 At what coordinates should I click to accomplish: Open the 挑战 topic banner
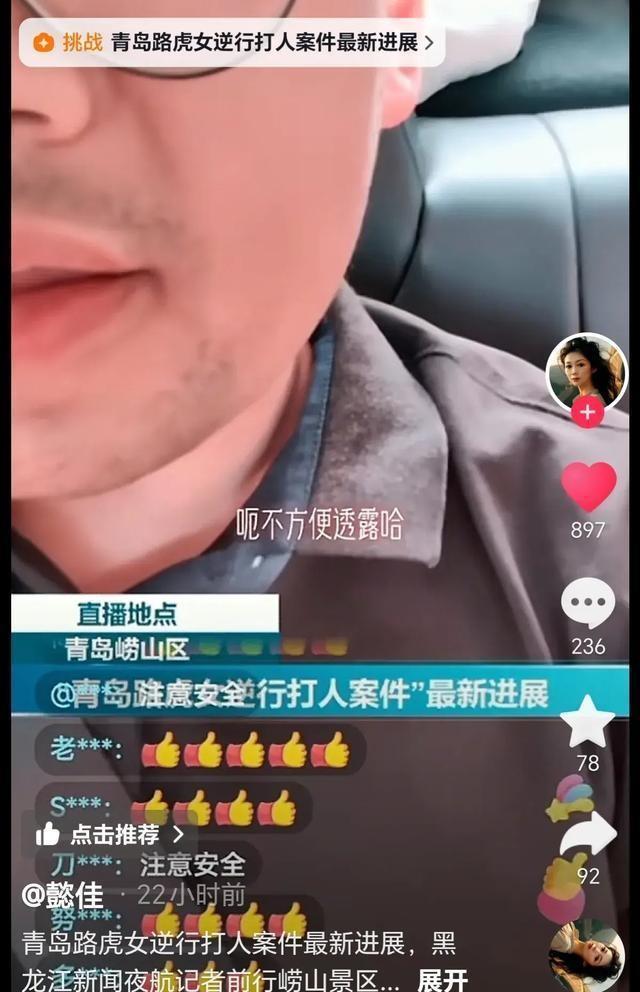232,43
